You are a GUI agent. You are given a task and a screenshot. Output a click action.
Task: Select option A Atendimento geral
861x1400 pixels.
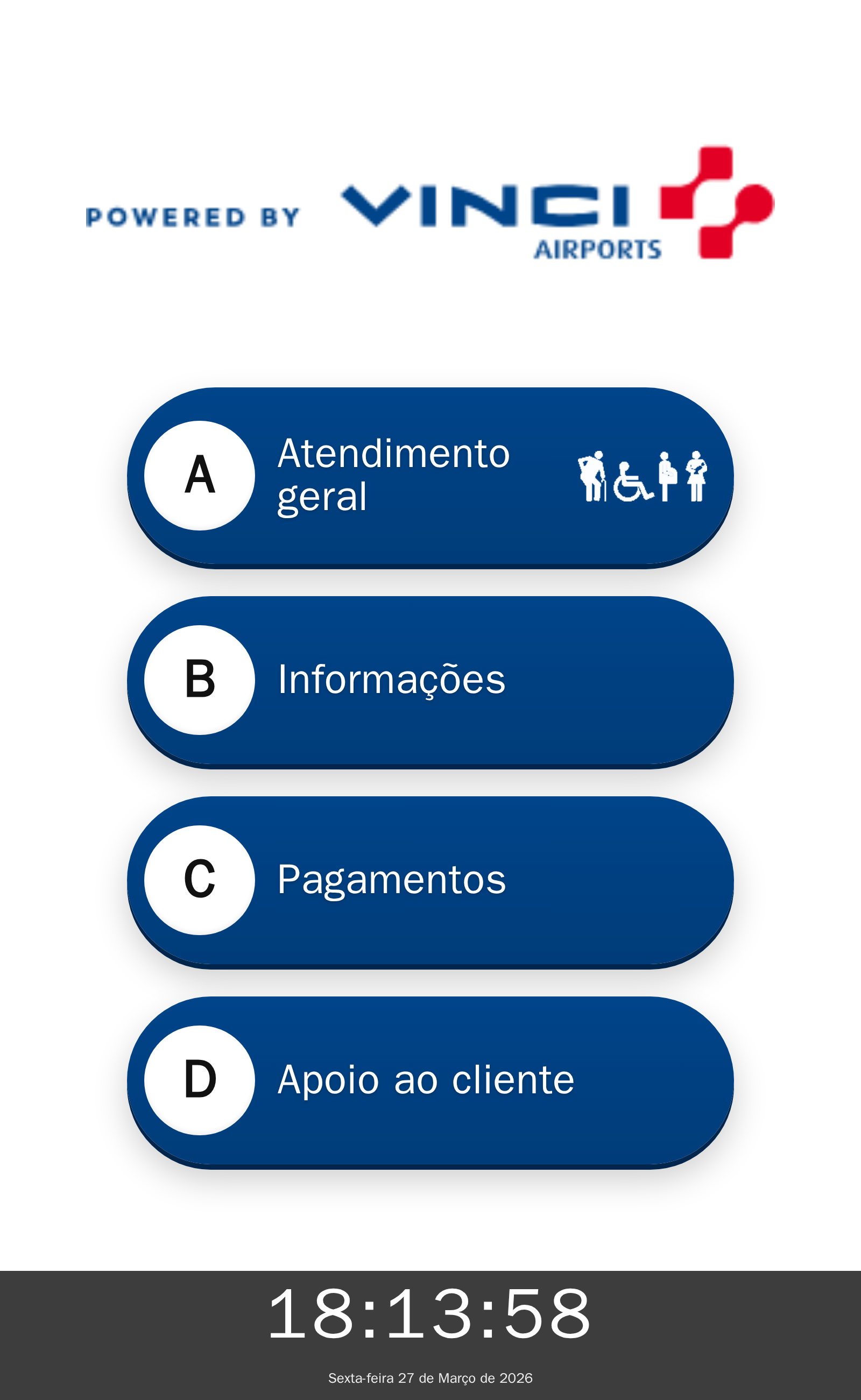pos(430,477)
